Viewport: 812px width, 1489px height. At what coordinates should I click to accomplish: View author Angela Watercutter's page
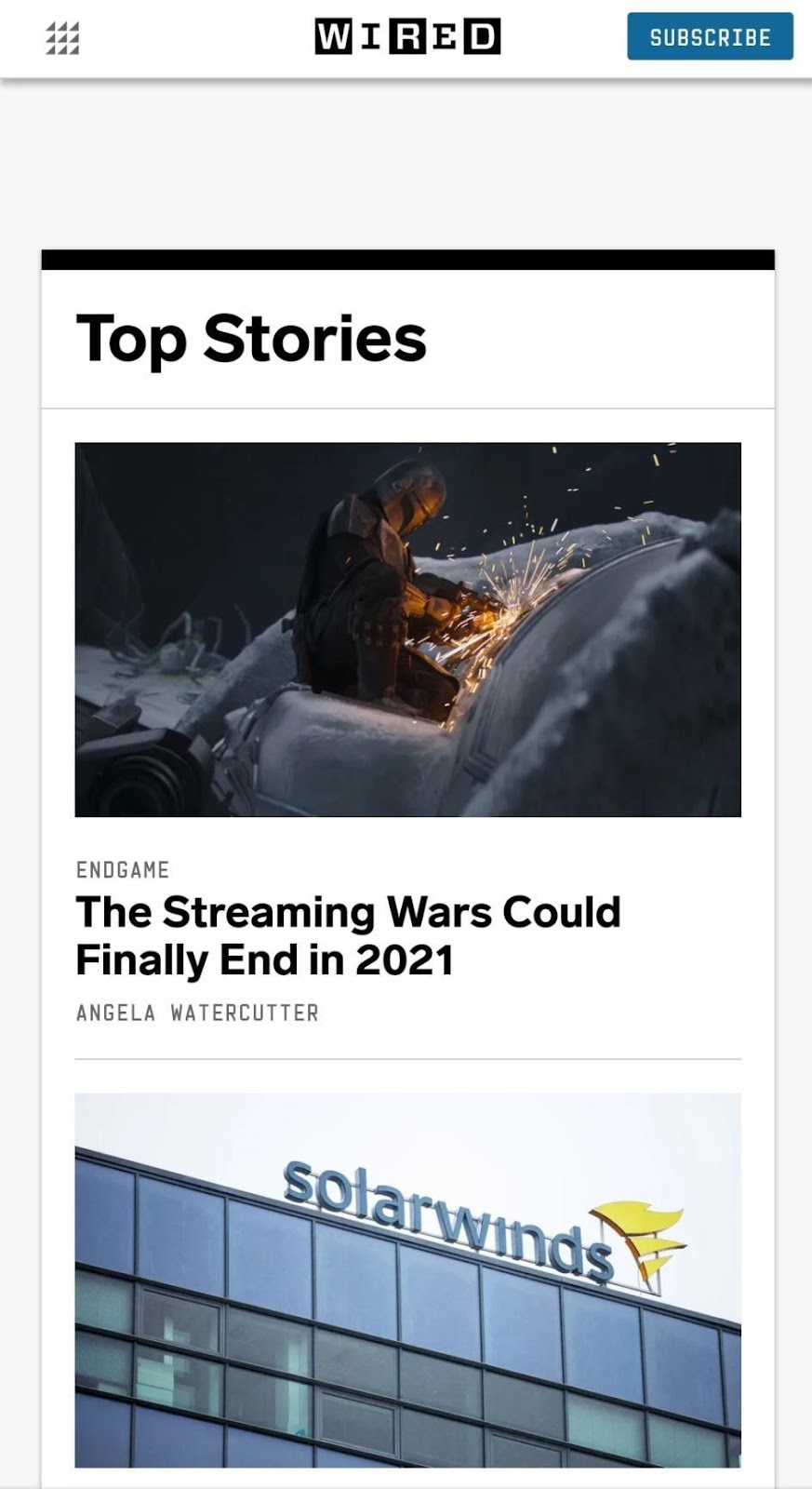[x=197, y=1013]
